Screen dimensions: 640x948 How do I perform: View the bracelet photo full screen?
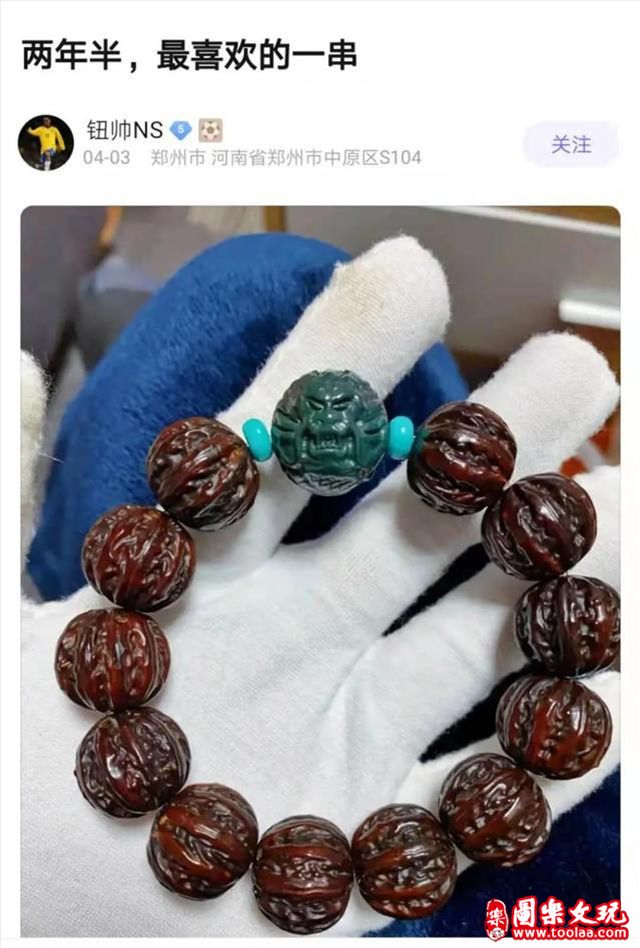pyautogui.click(x=320, y=570)
